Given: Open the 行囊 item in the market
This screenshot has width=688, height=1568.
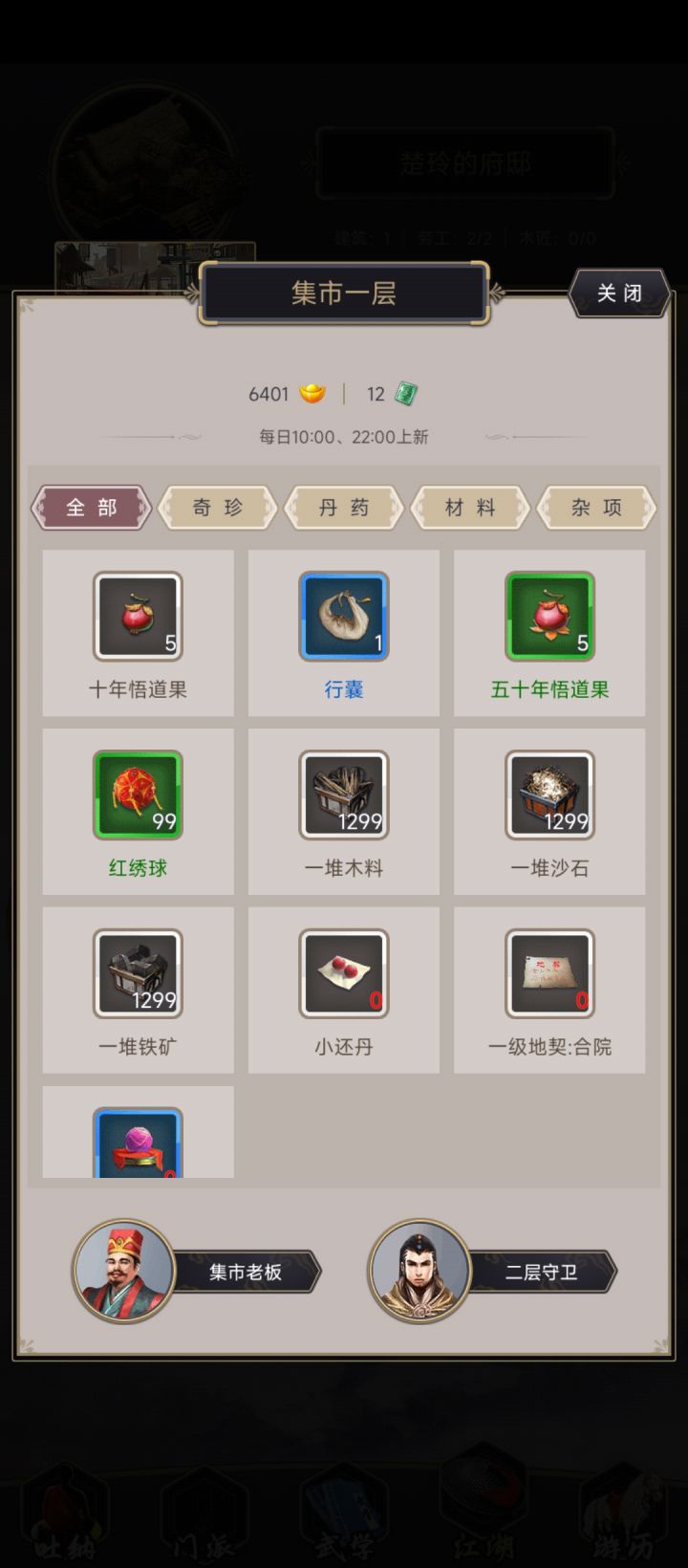Looking at the screenshot, I should [x=343, y=616].
